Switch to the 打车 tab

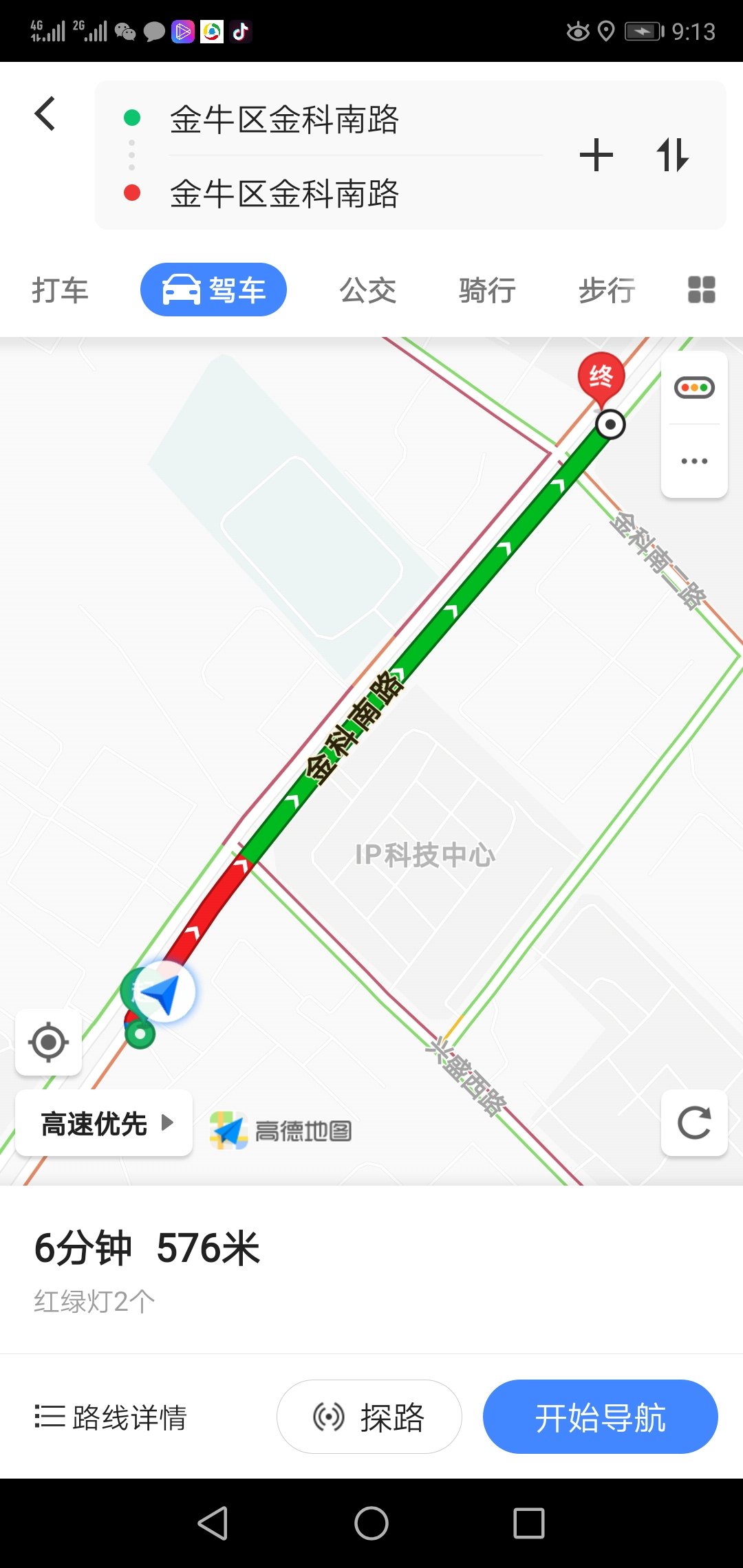tap(61, 290)
